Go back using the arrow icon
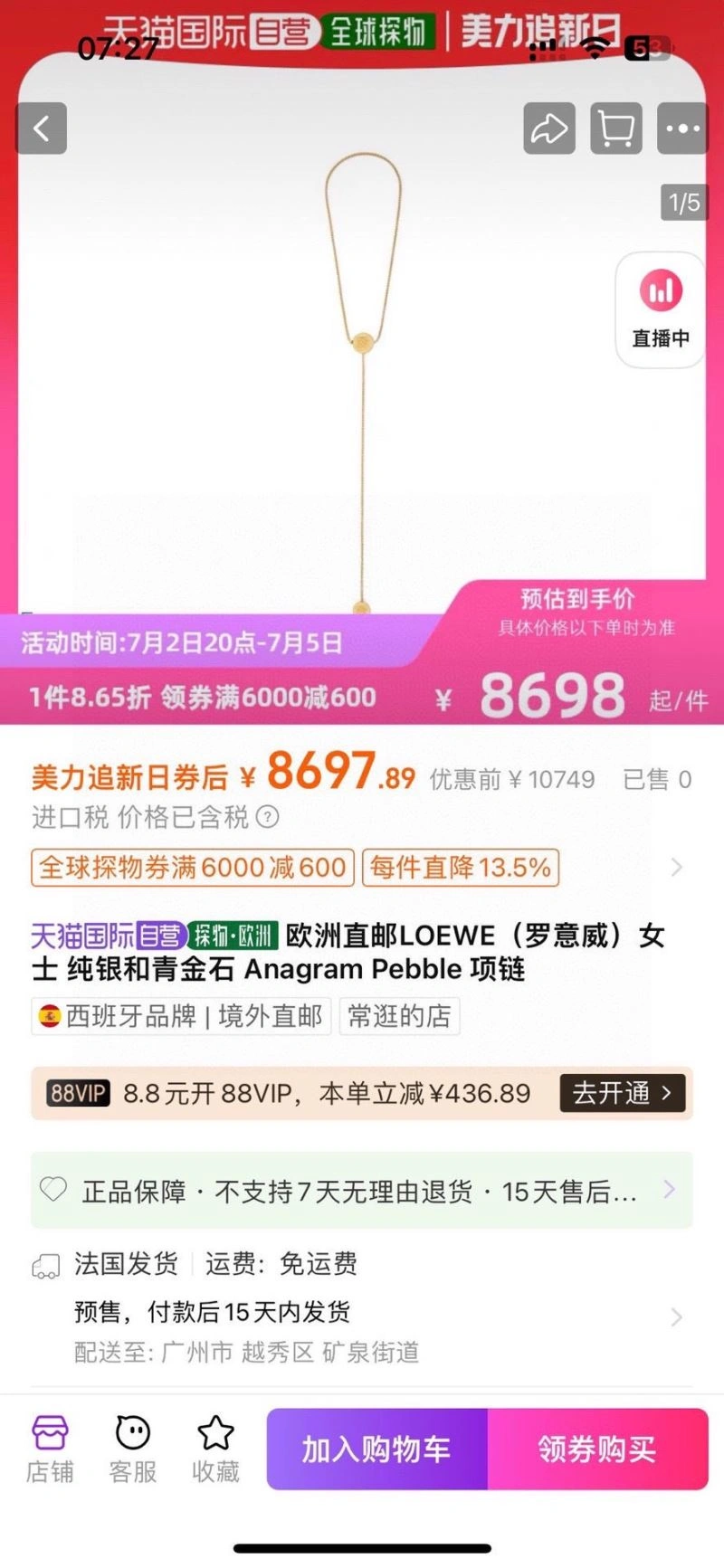Image resolution: width=724 pixels, height=1568 pixels. point(42,128)
